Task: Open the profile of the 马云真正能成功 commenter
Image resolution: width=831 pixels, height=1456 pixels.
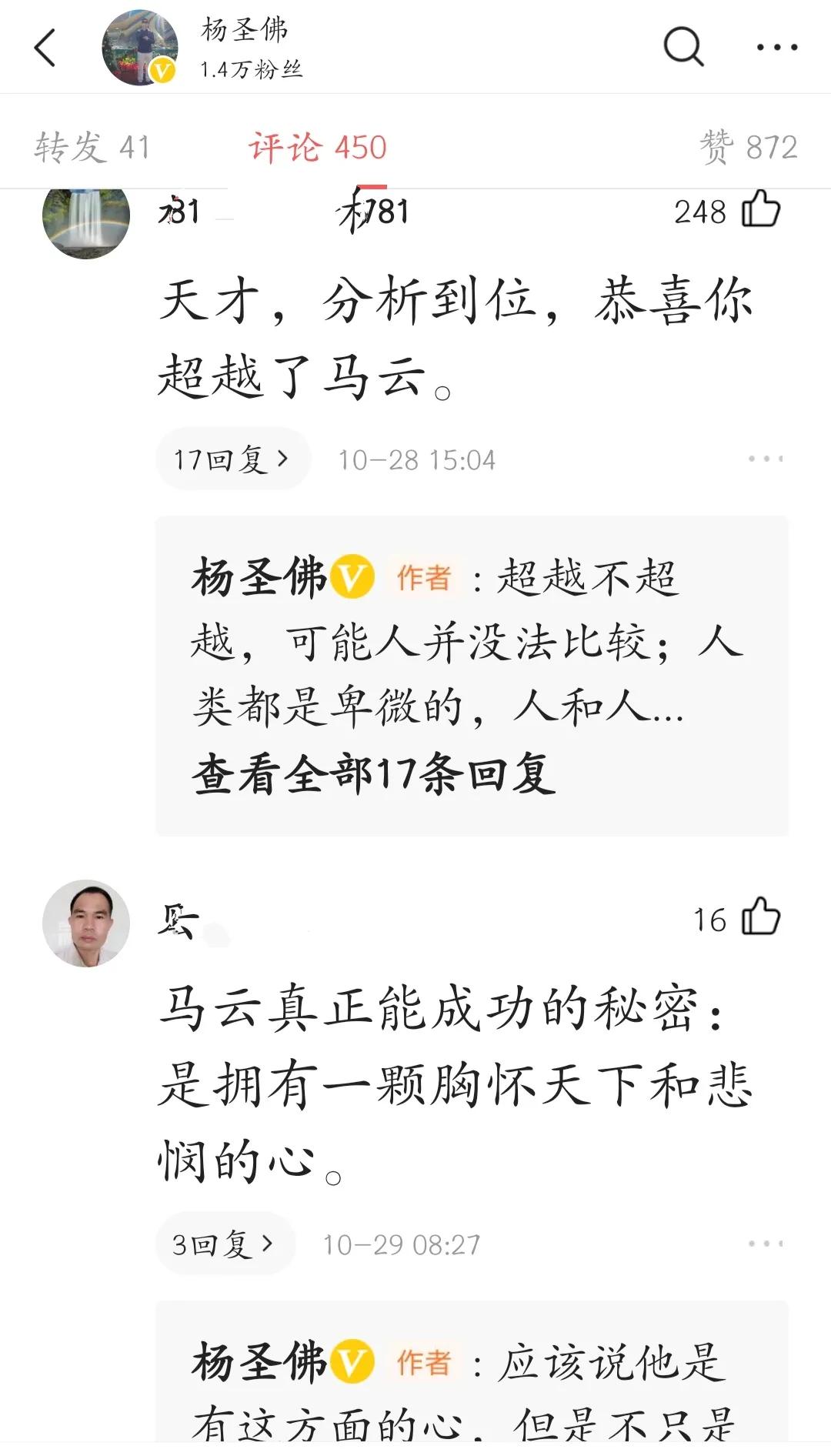Action: (x=85, y=923)
